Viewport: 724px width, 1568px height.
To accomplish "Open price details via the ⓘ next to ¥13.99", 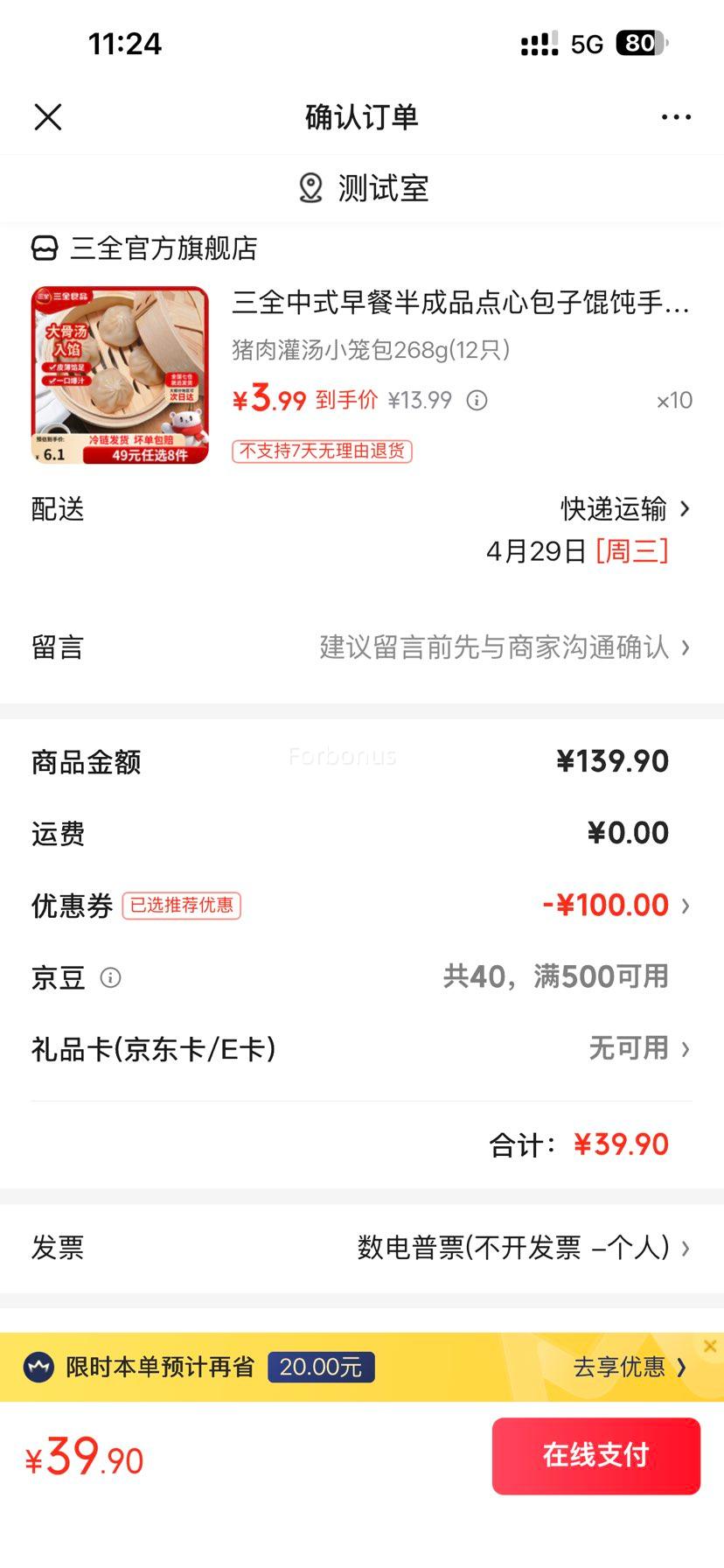I will click(477, 400).
